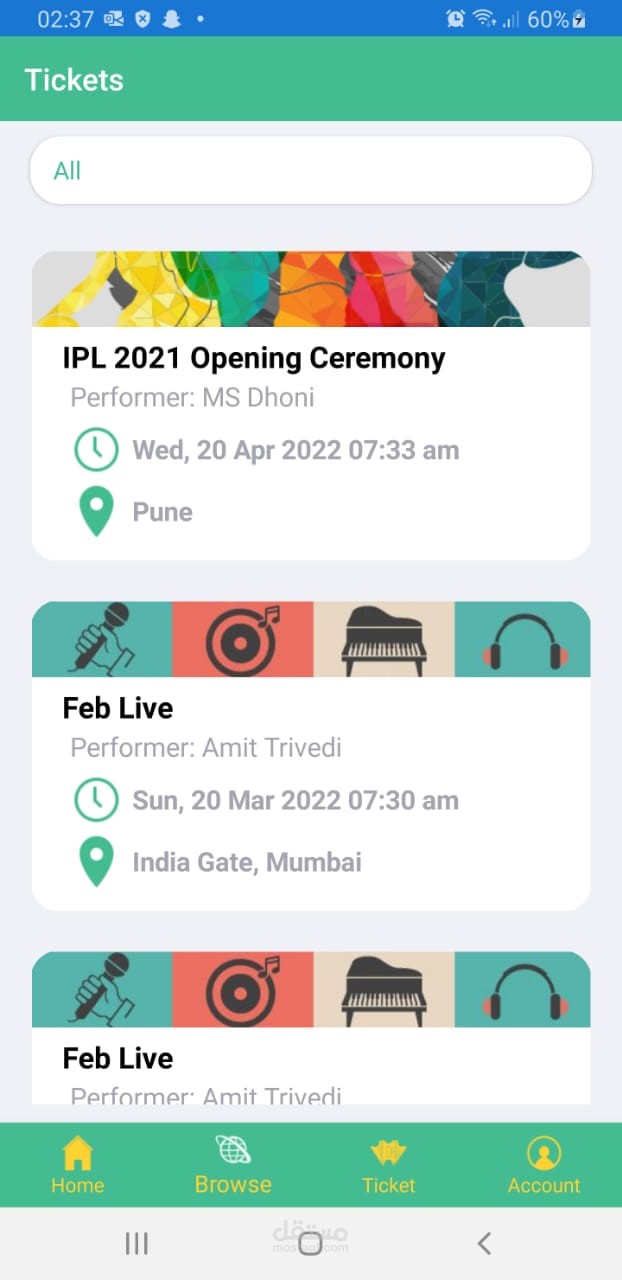Screen dimensions: 622x1280
Task: Switch to the Browse tab
Action: [233, 1166]
